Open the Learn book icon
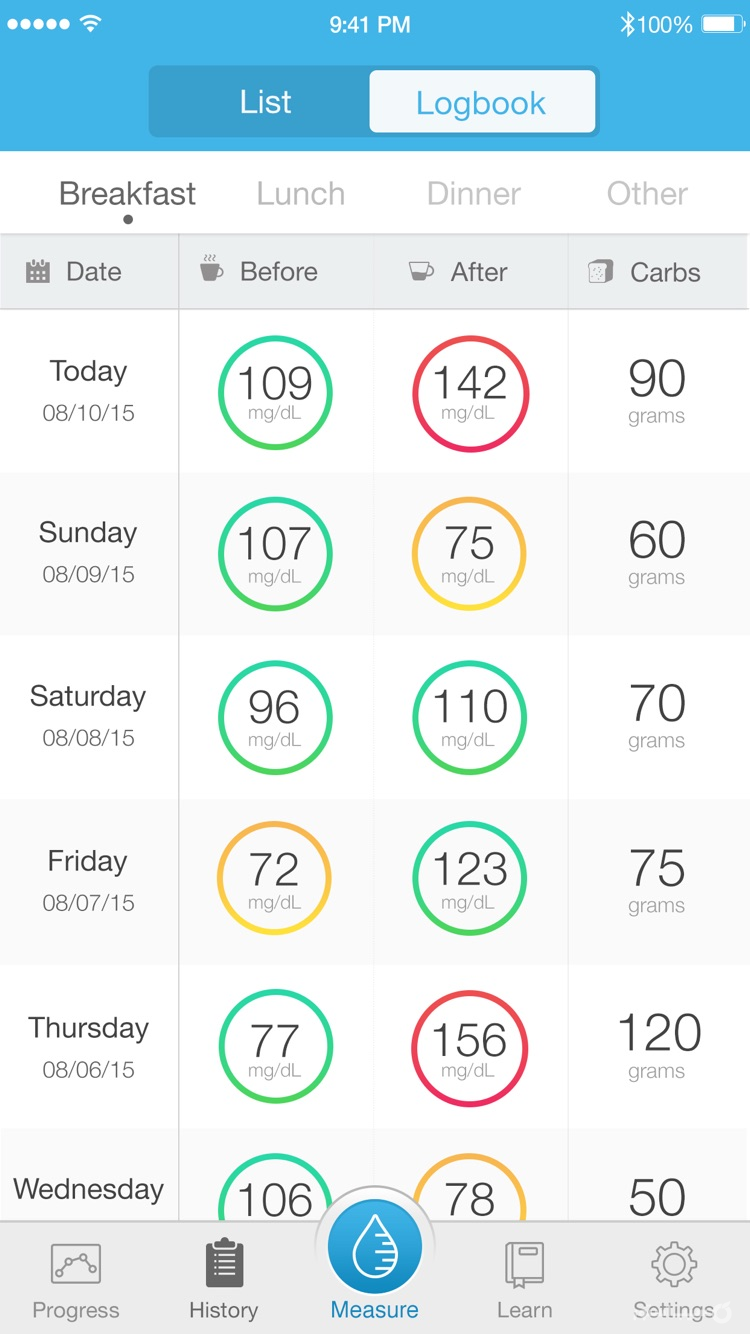750x1334 pixels. pos(524,1262)
